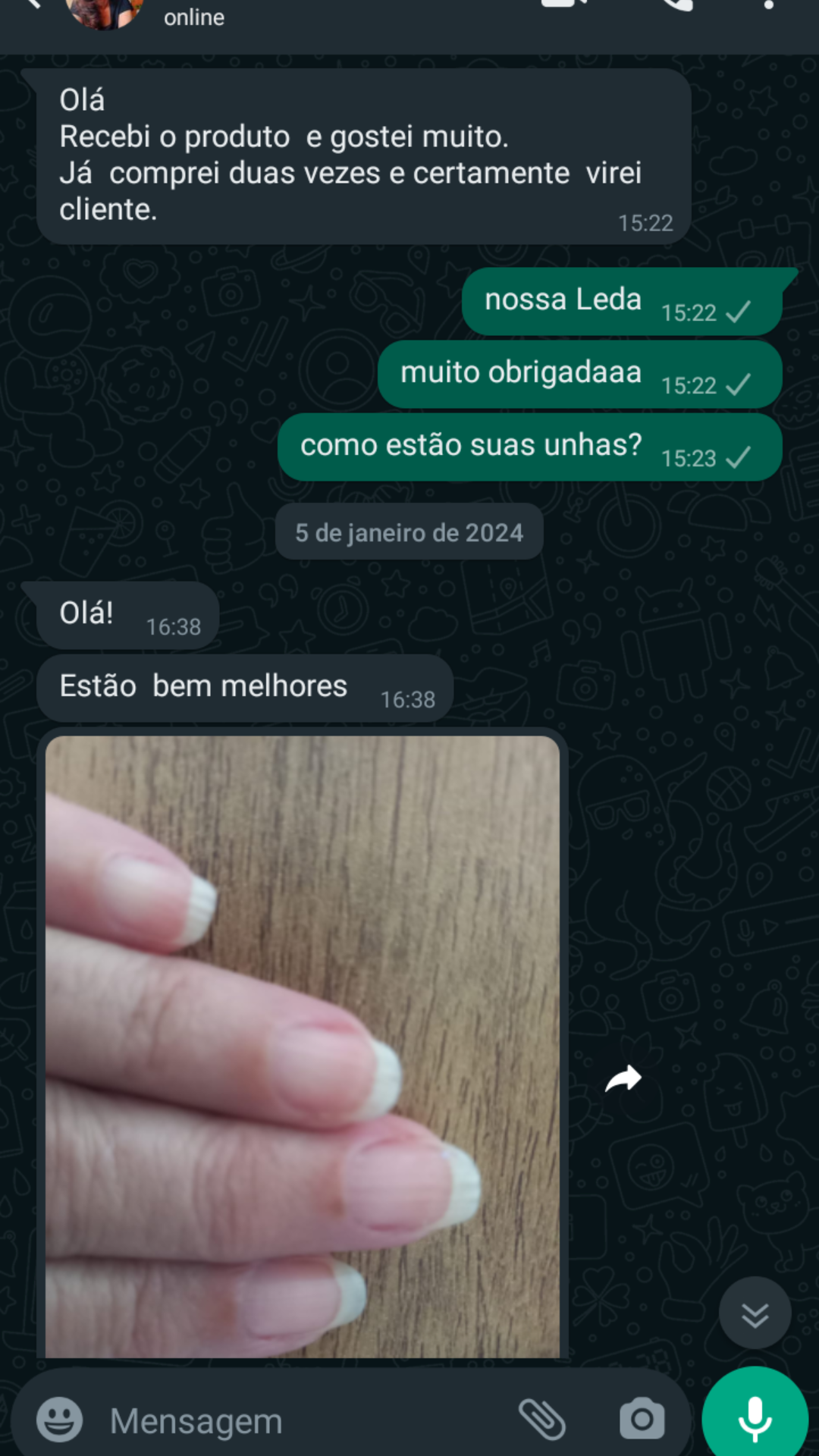The height and width of the screenshot is (1456, 819).
Task: Open Leda's profile picture
Action: 102,11
